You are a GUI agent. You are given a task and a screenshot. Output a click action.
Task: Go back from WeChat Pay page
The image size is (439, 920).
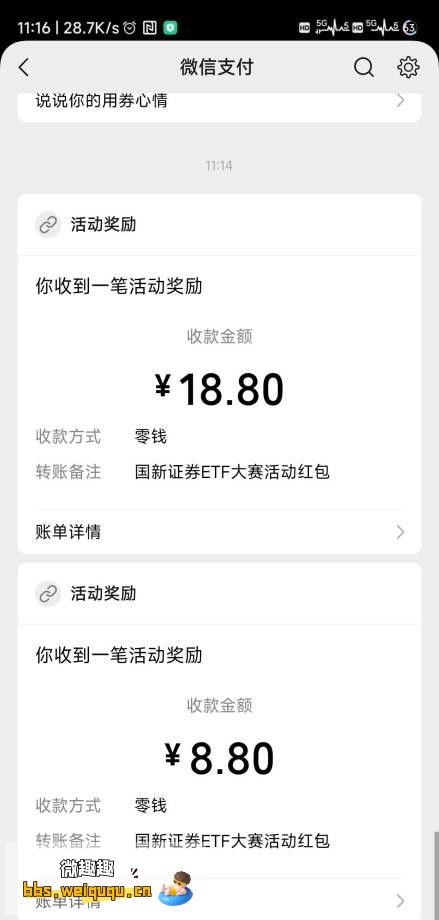point(23,67)
